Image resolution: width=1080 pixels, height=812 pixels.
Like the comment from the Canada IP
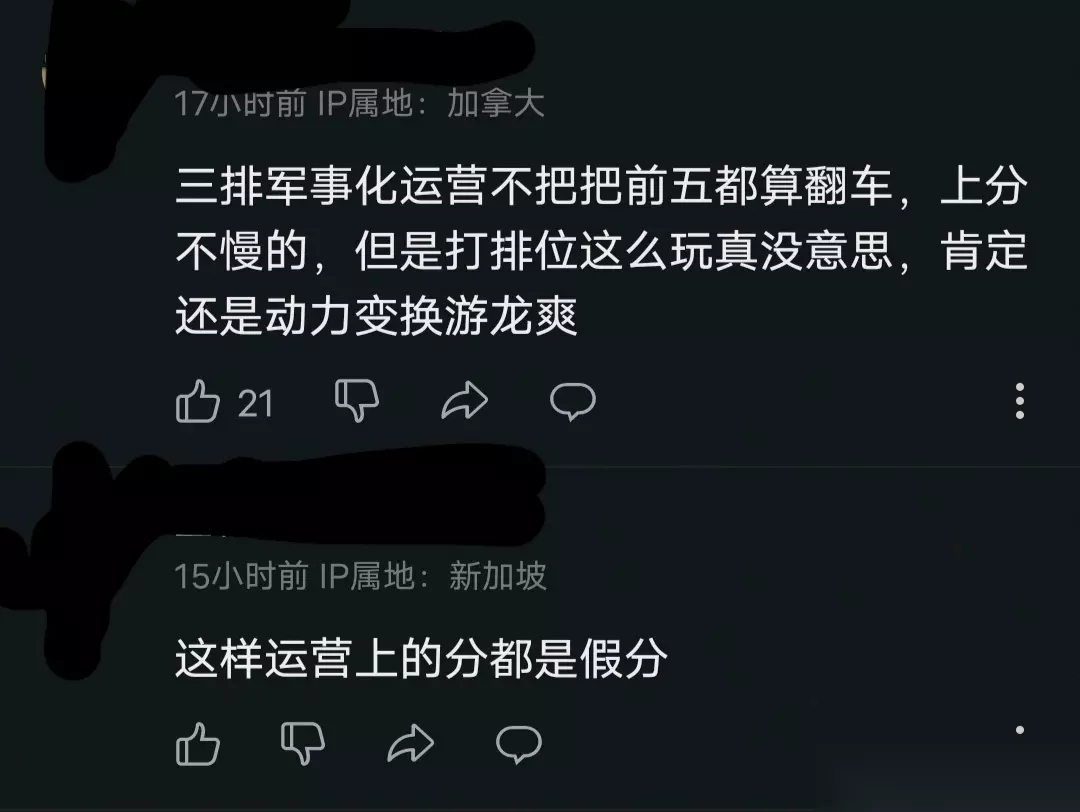198,401
